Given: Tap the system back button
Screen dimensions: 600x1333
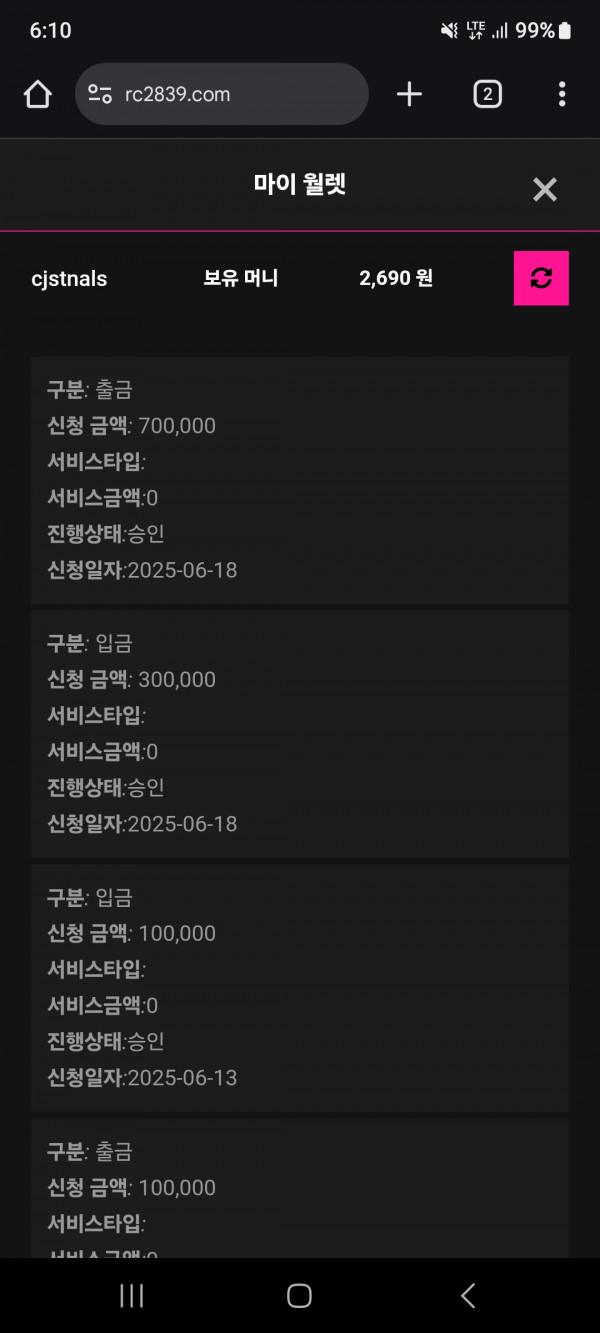Looking at the screenshot, I should coord(467,1295).
